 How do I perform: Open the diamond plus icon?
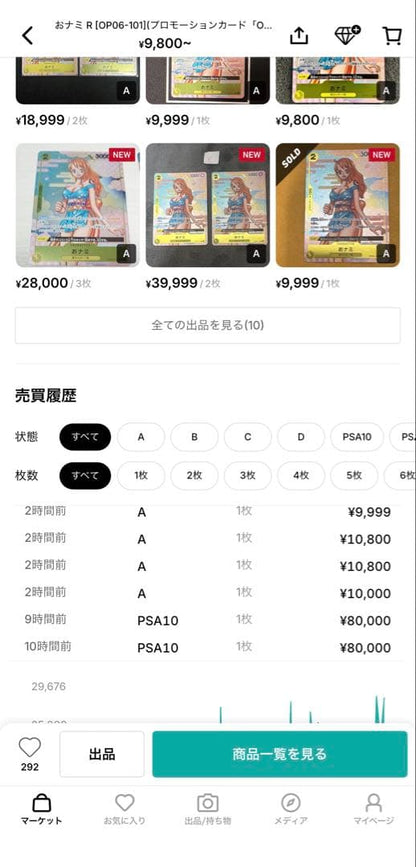point(347,35)
